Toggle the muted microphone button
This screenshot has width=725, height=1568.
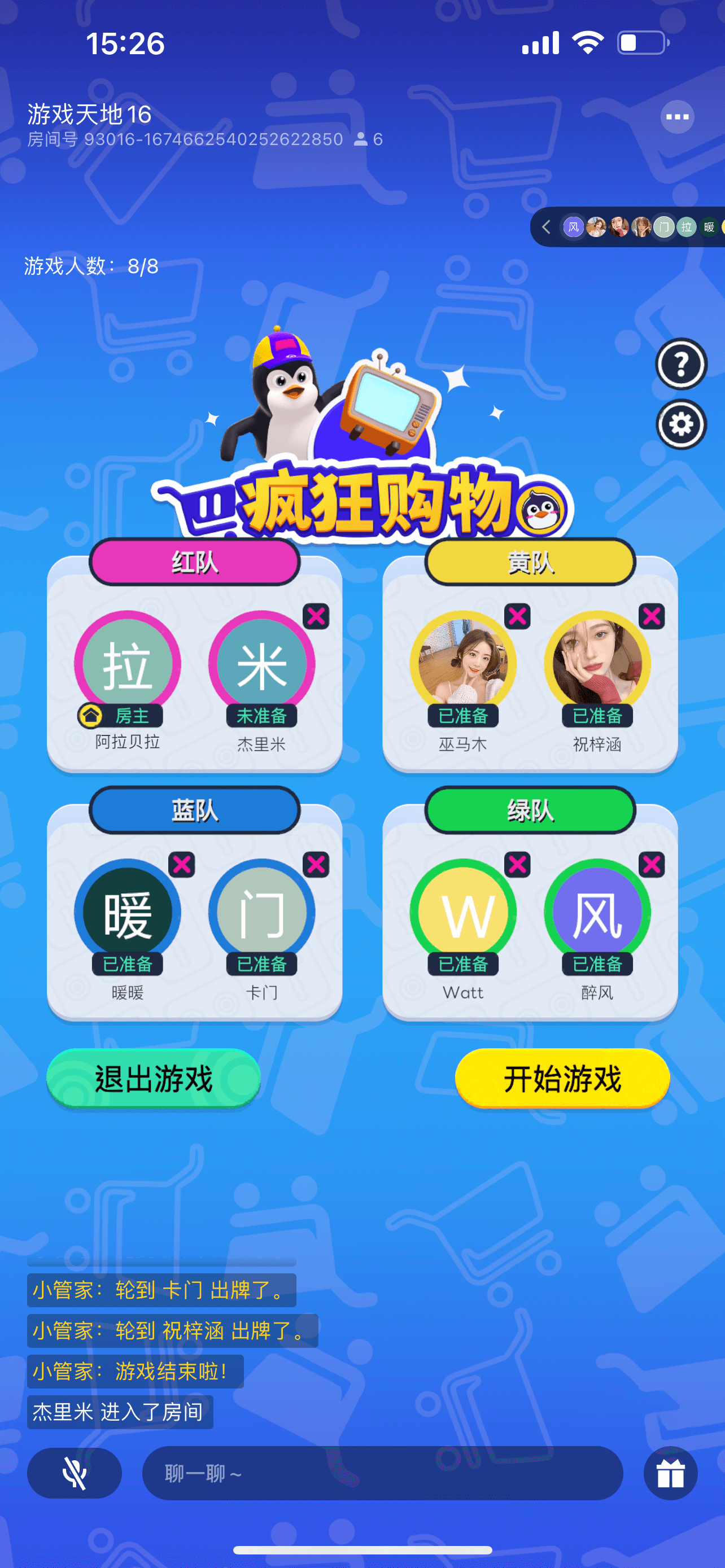point(75,1473)
